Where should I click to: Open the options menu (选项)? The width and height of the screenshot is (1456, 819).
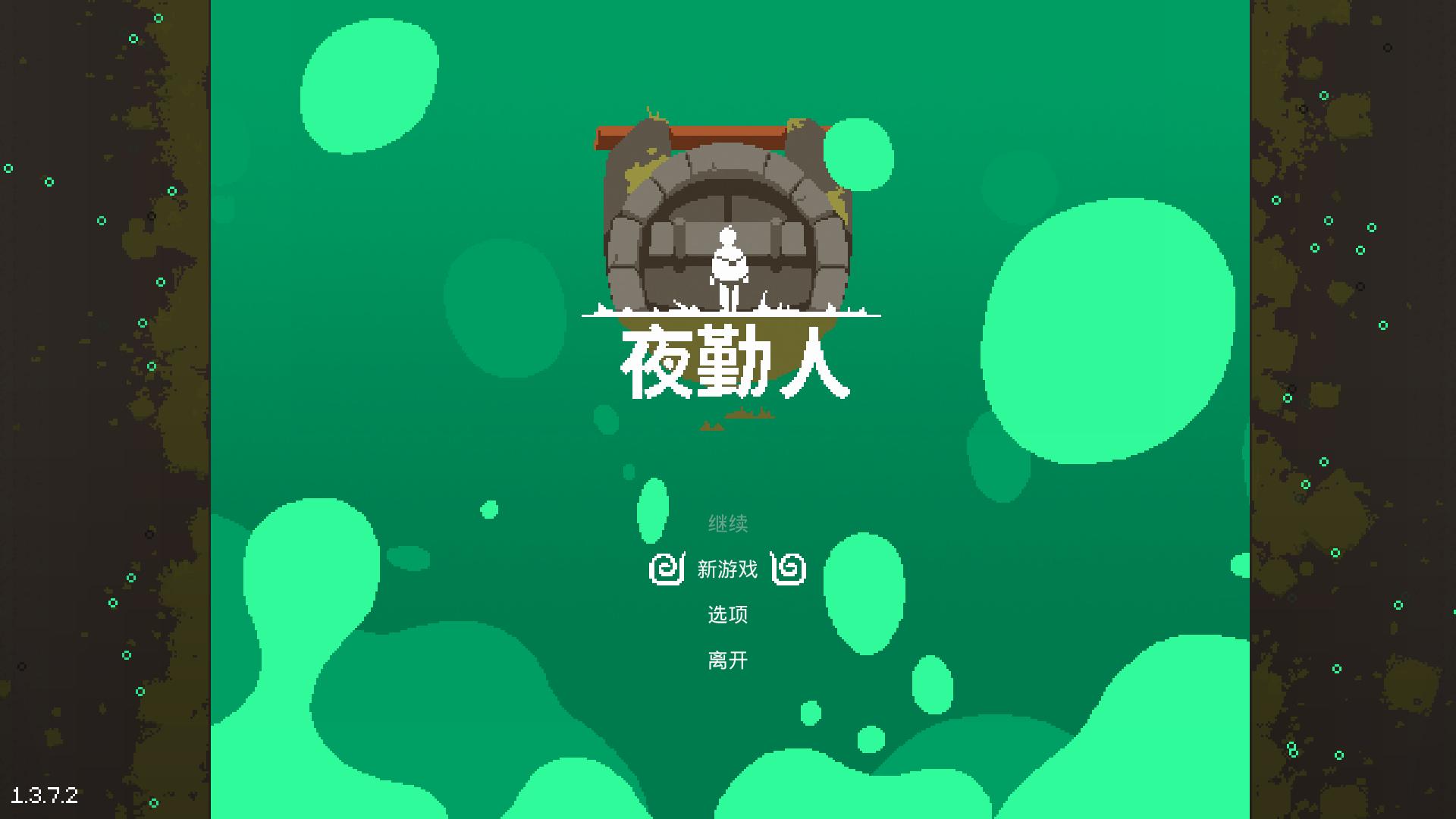(x=727, y=614)
